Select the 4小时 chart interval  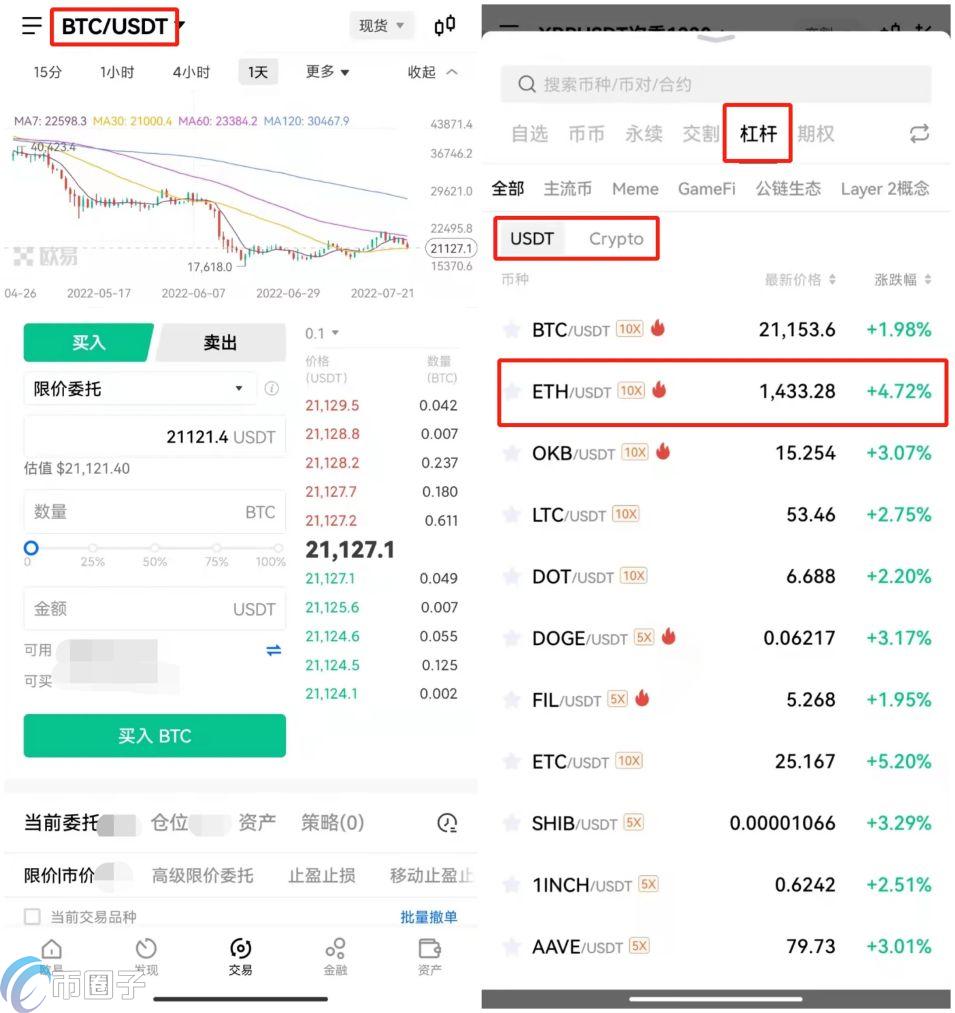point(191,72)
